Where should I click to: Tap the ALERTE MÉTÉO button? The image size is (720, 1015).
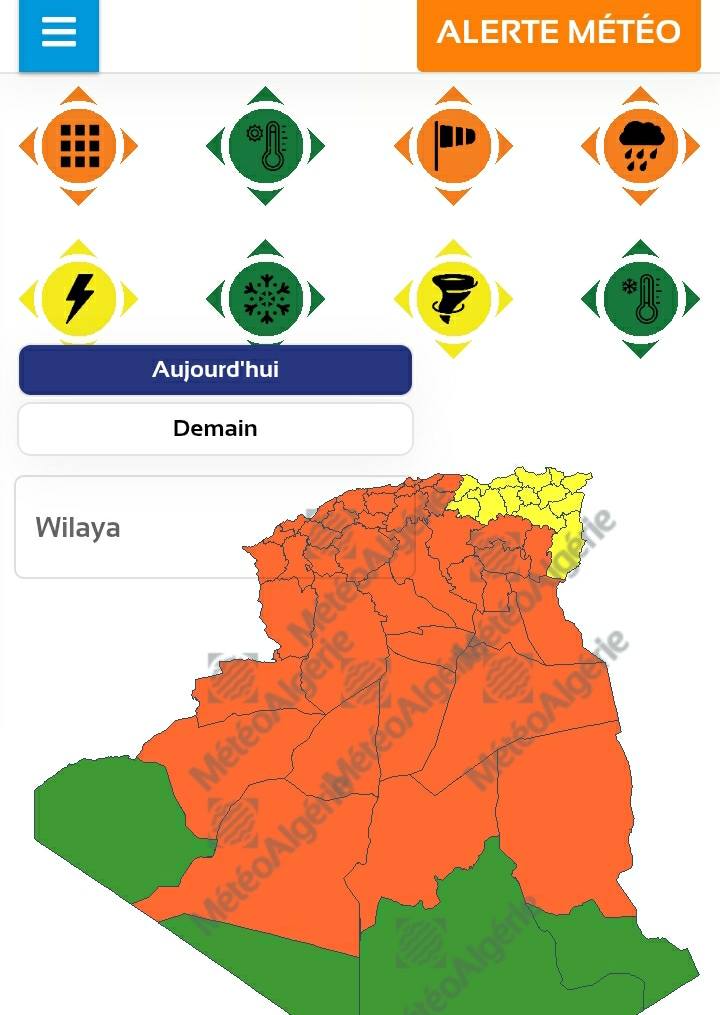point(558,33)
